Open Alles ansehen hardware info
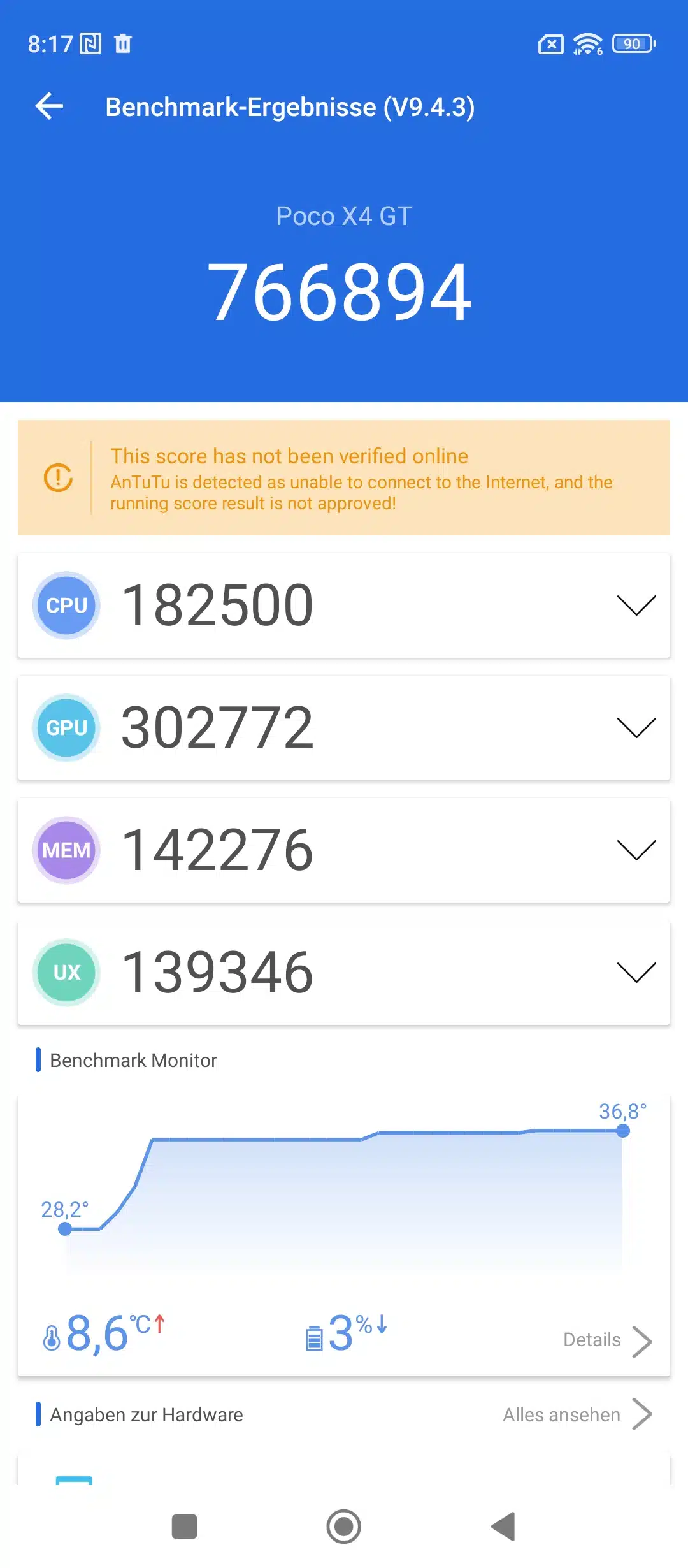The height and width of the screenshot is (1568, 688). 577,1414
